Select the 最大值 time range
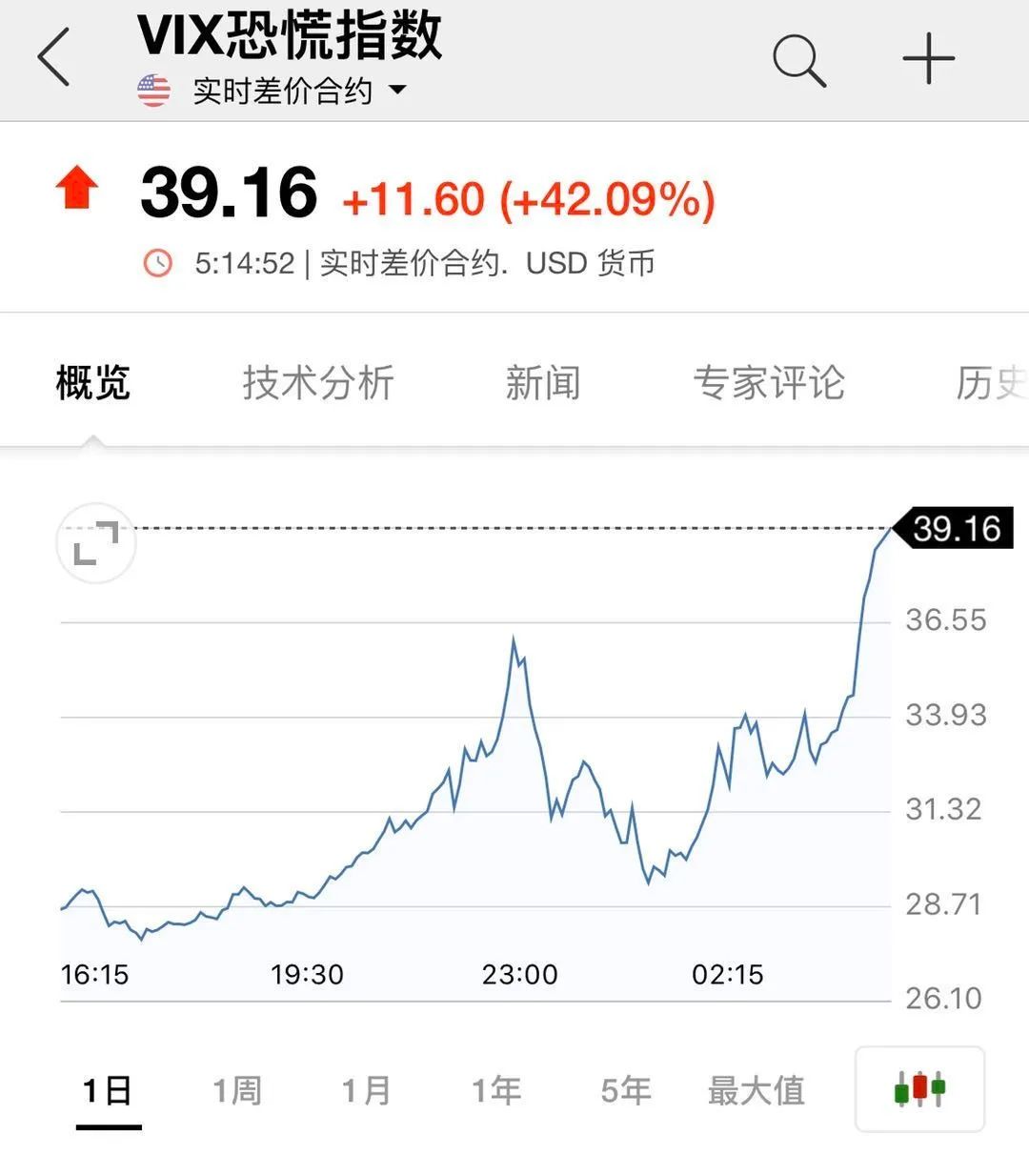 756,1090
